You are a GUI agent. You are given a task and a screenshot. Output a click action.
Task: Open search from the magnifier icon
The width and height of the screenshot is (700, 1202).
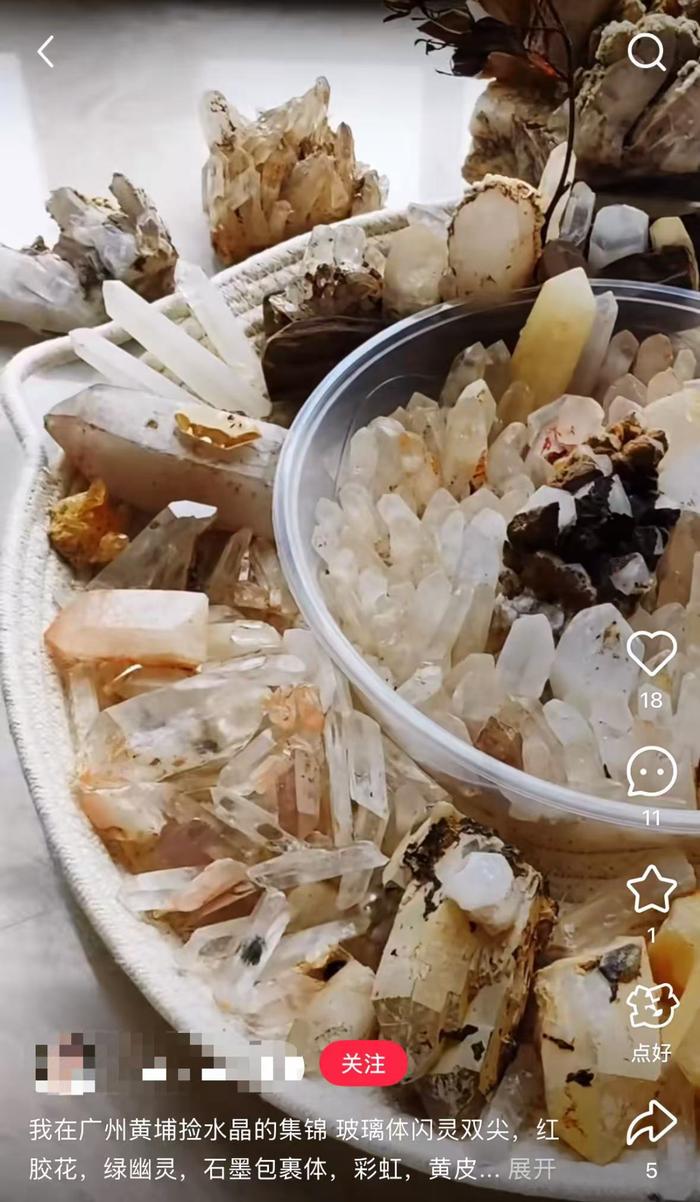[646, 51]
